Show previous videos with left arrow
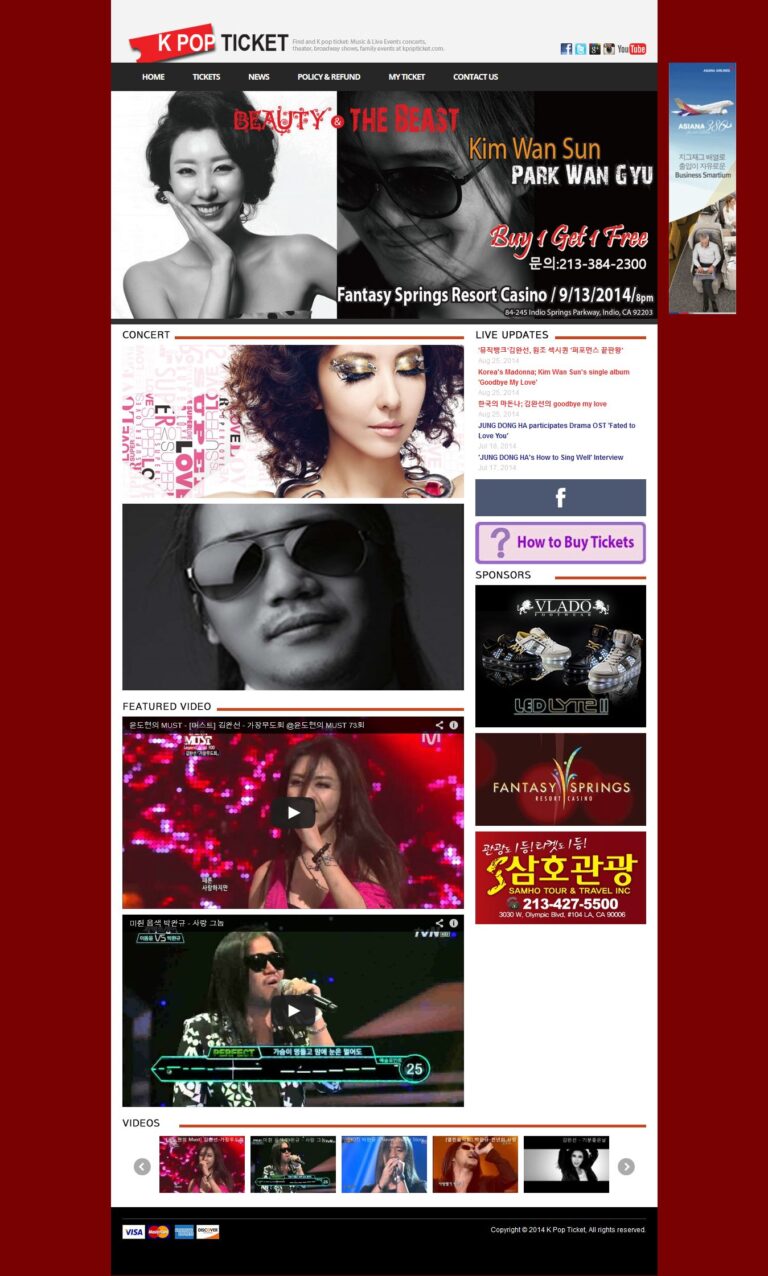This screenshot has height=1276, width=768. click(x=142, y=1166)
